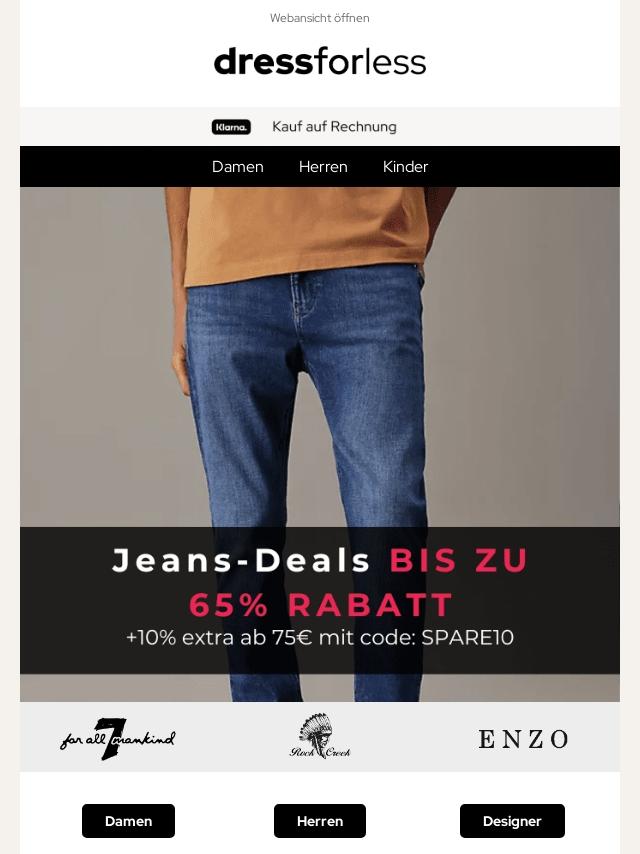Screen dimensions: 640x854
Task: Go to Damen in the black menu bar
Action: [x=237, y=167]
